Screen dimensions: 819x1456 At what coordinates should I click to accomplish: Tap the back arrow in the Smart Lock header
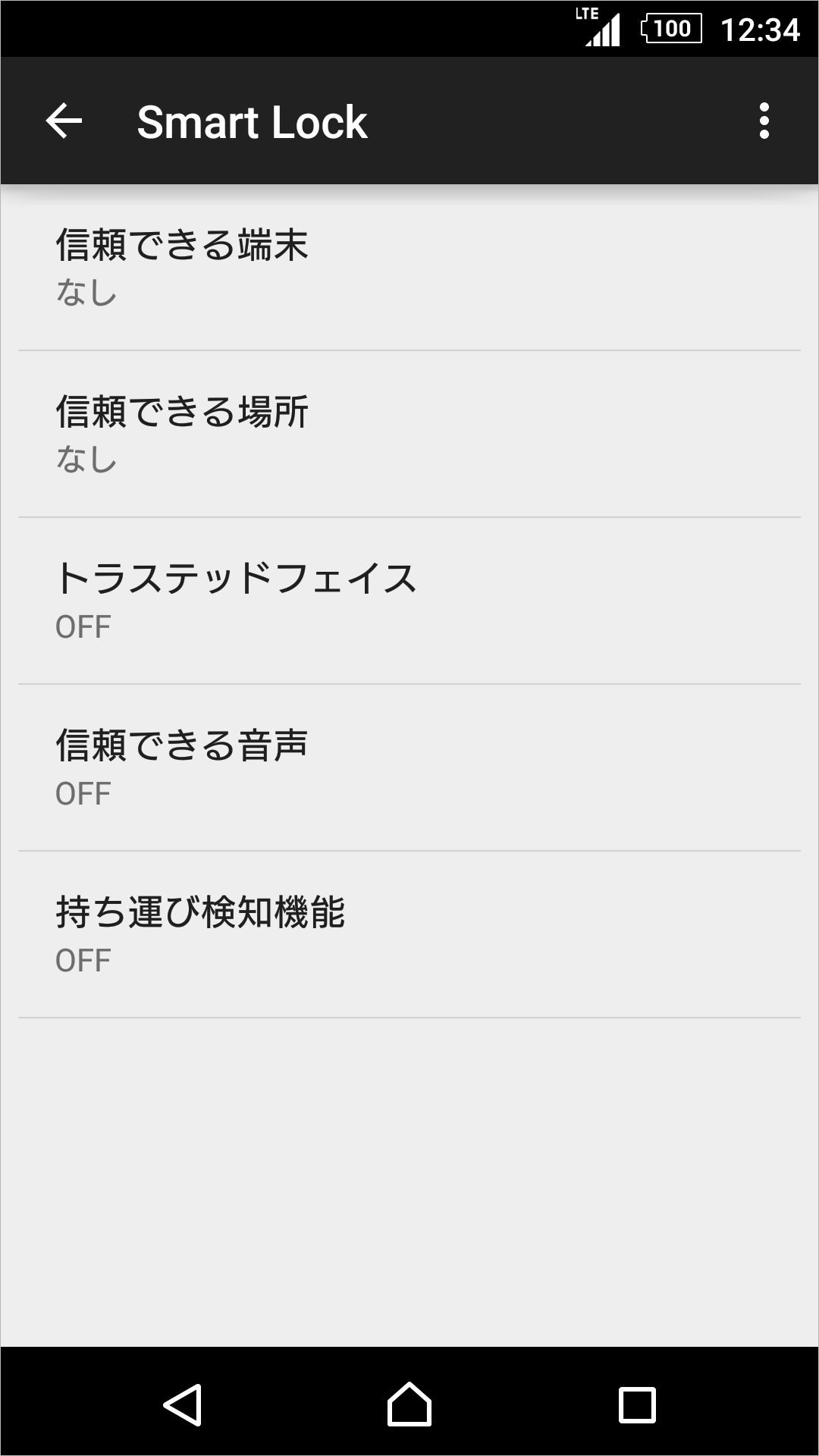pyautogui.click(x=64, y=121)
